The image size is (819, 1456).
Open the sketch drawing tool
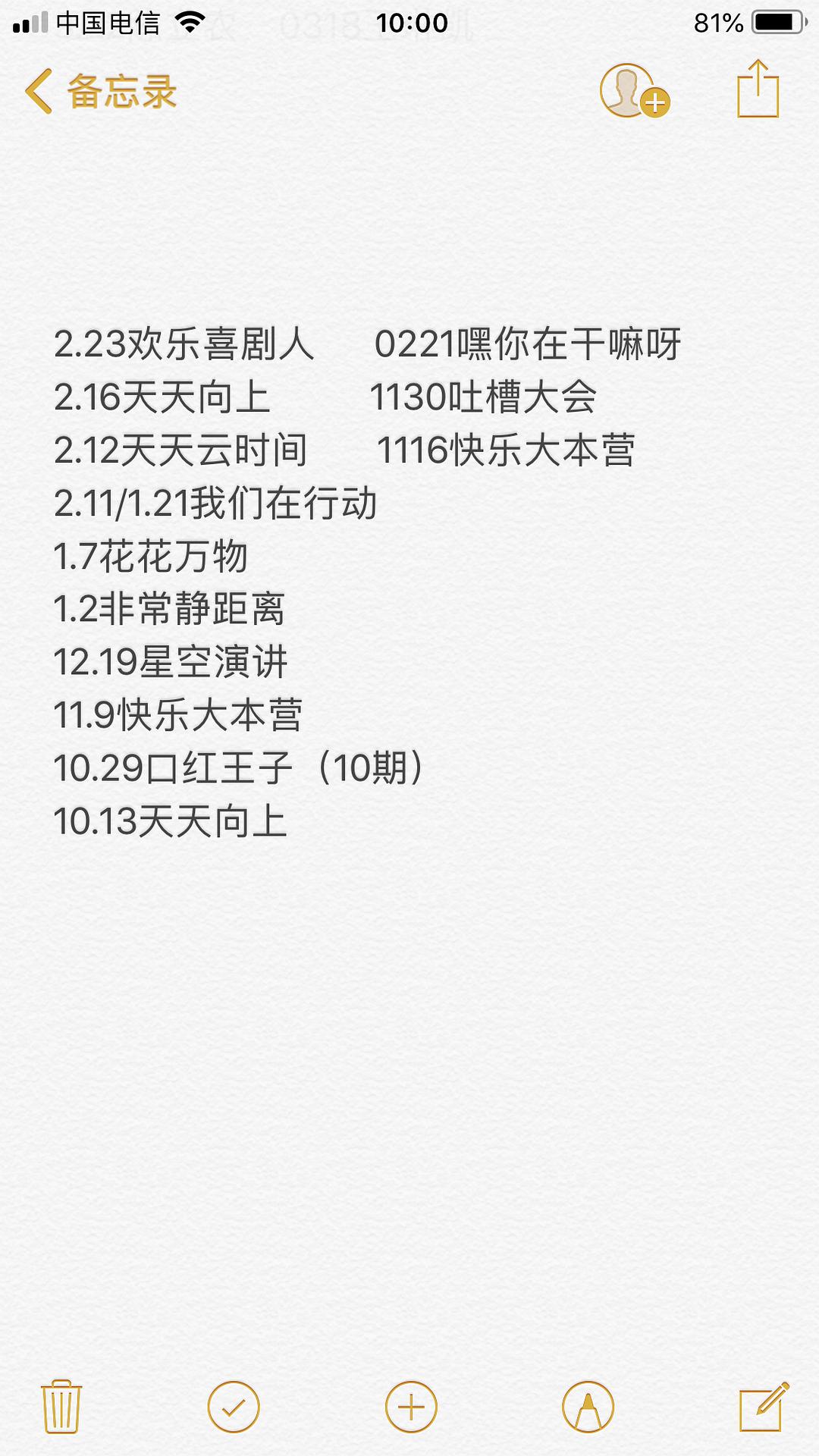pos(588,1407)
